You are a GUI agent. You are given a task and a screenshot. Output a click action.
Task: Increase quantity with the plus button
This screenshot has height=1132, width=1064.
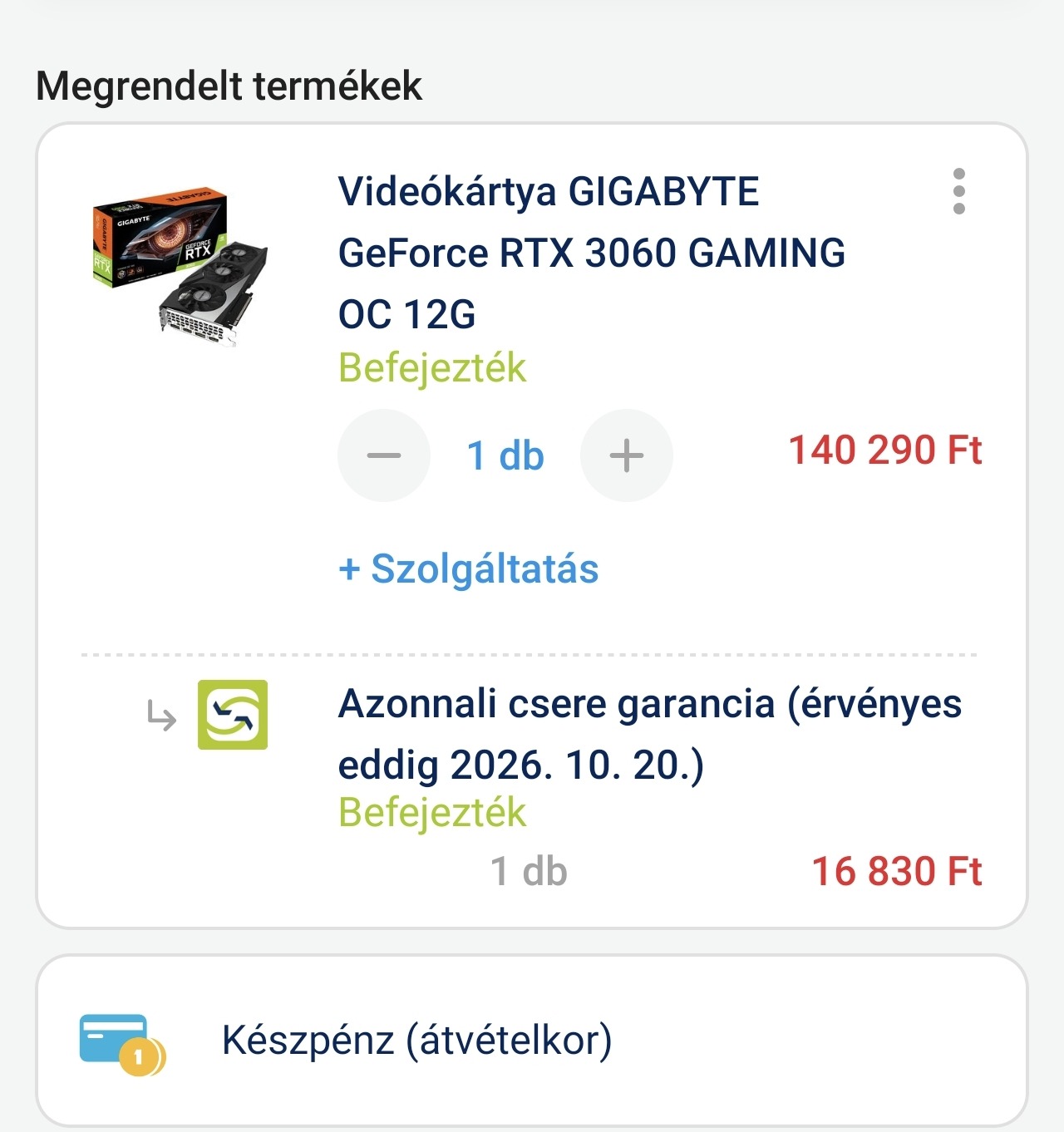pyautogui.click(x=626, y=455)
